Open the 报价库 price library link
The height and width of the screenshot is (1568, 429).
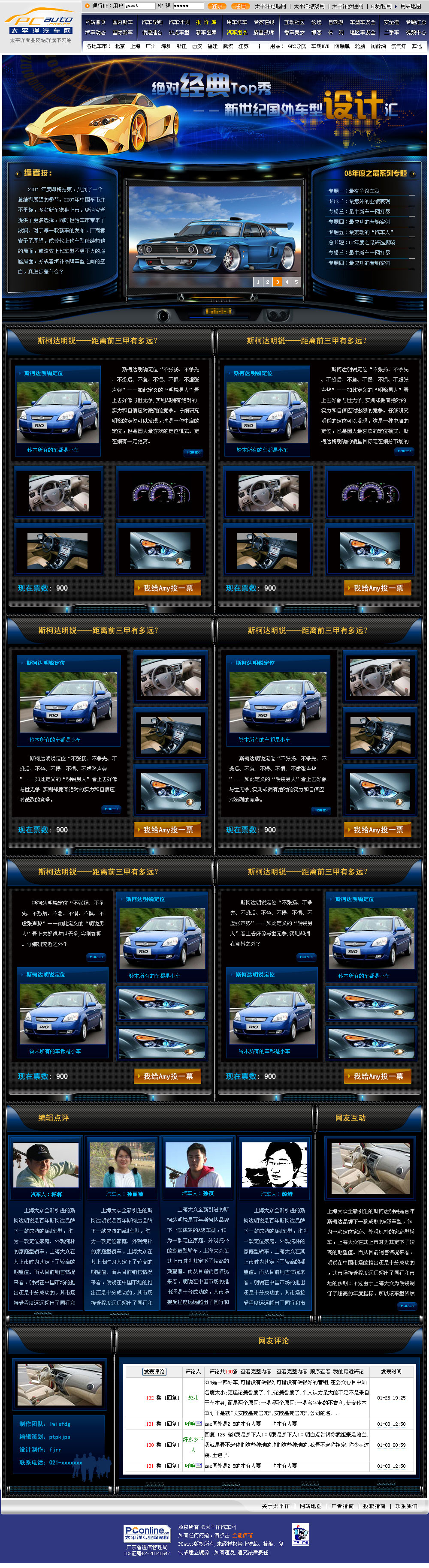tap(206, 23)
